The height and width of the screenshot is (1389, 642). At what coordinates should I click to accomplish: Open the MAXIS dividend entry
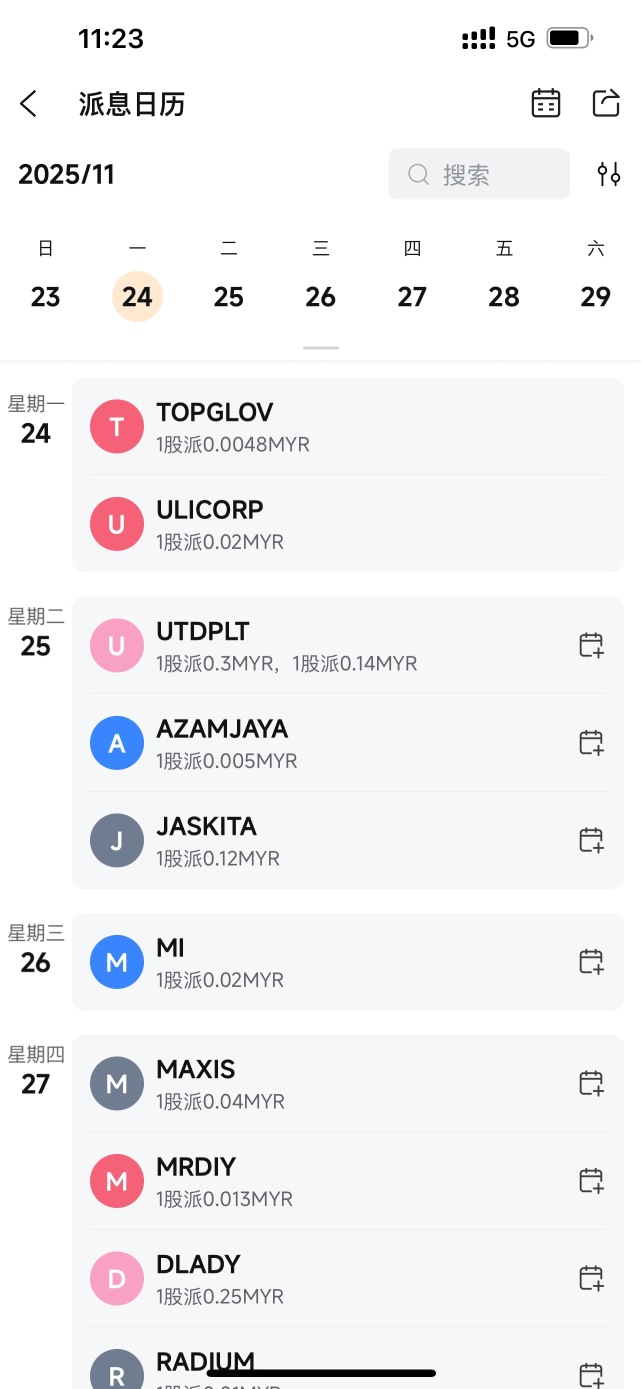348,1083
